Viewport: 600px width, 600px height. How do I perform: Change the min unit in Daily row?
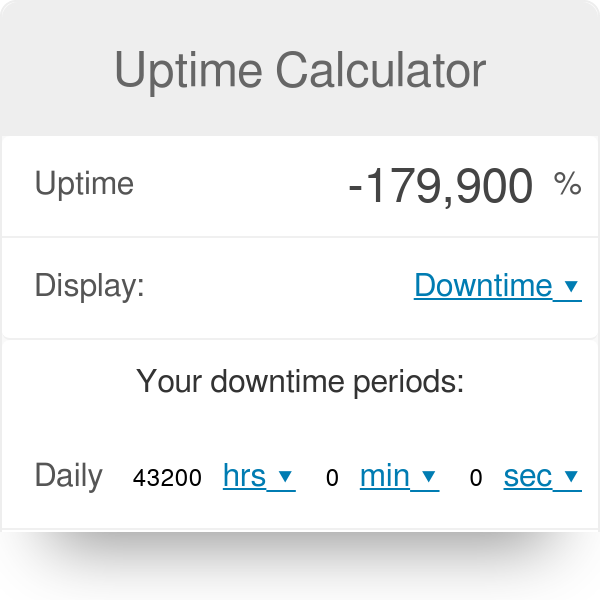pos(398,476)
